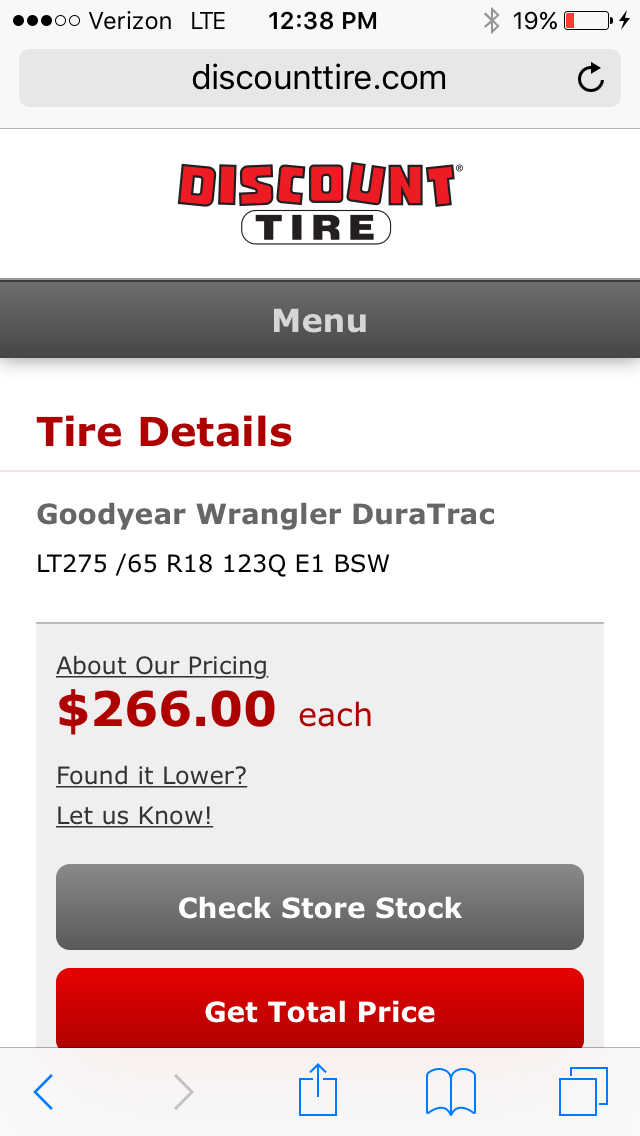Open the Safari share sheet
The height and width of the screenshot is (1136, 640).
pos(318,1089)
